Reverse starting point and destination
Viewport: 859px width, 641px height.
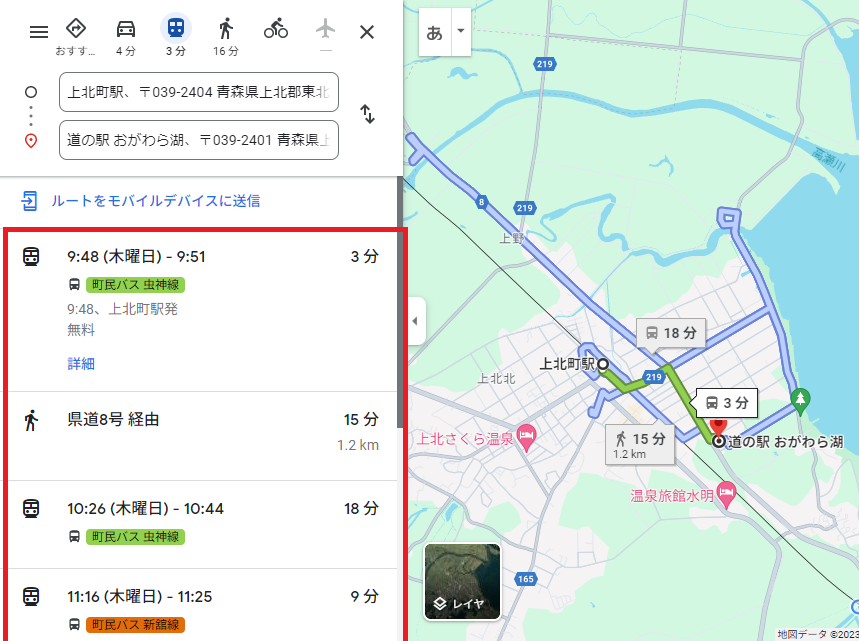[367, 114]
